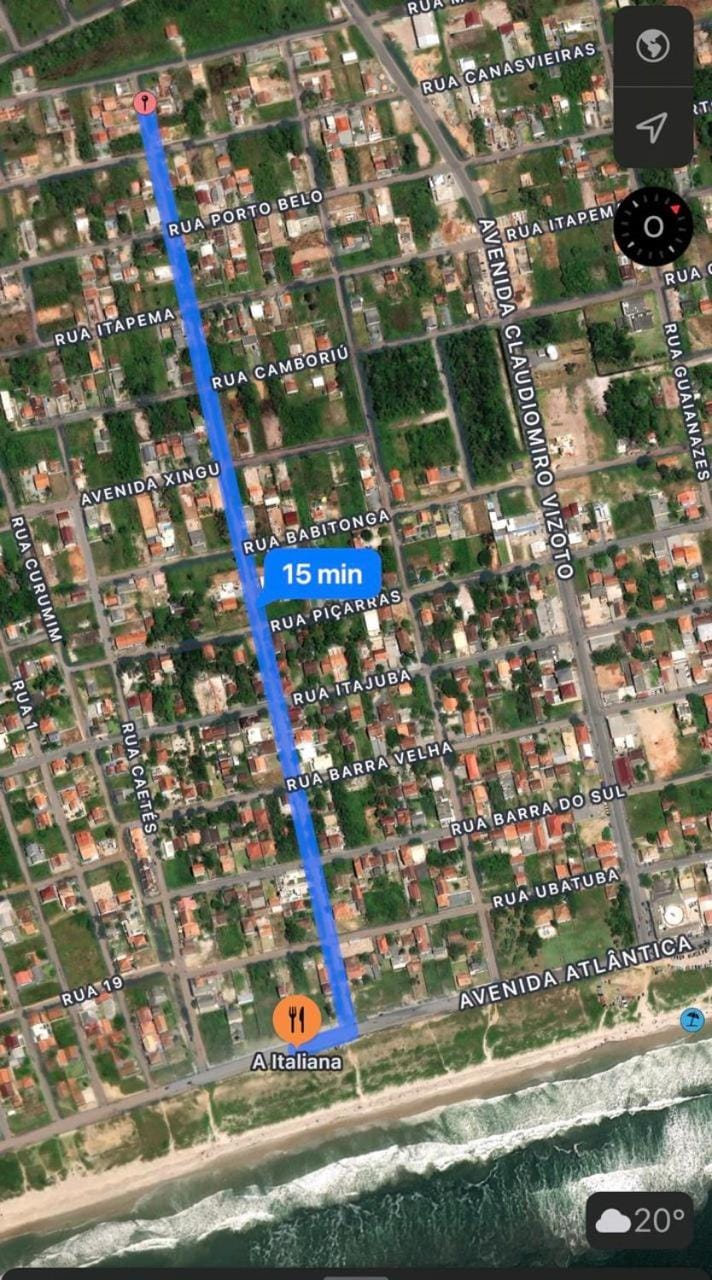This screenshot has width=712, height=1280.
Task: Open the map mode globe button
Action: click(653, 46)
